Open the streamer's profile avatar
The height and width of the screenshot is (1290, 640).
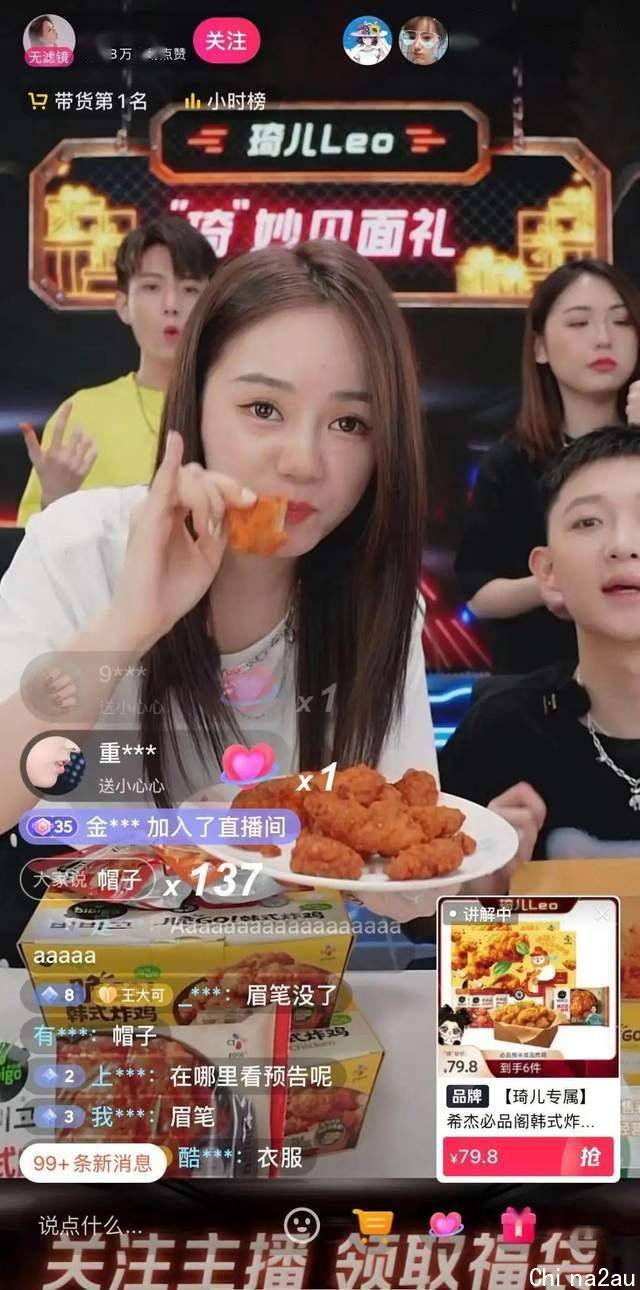pos(49,41)
